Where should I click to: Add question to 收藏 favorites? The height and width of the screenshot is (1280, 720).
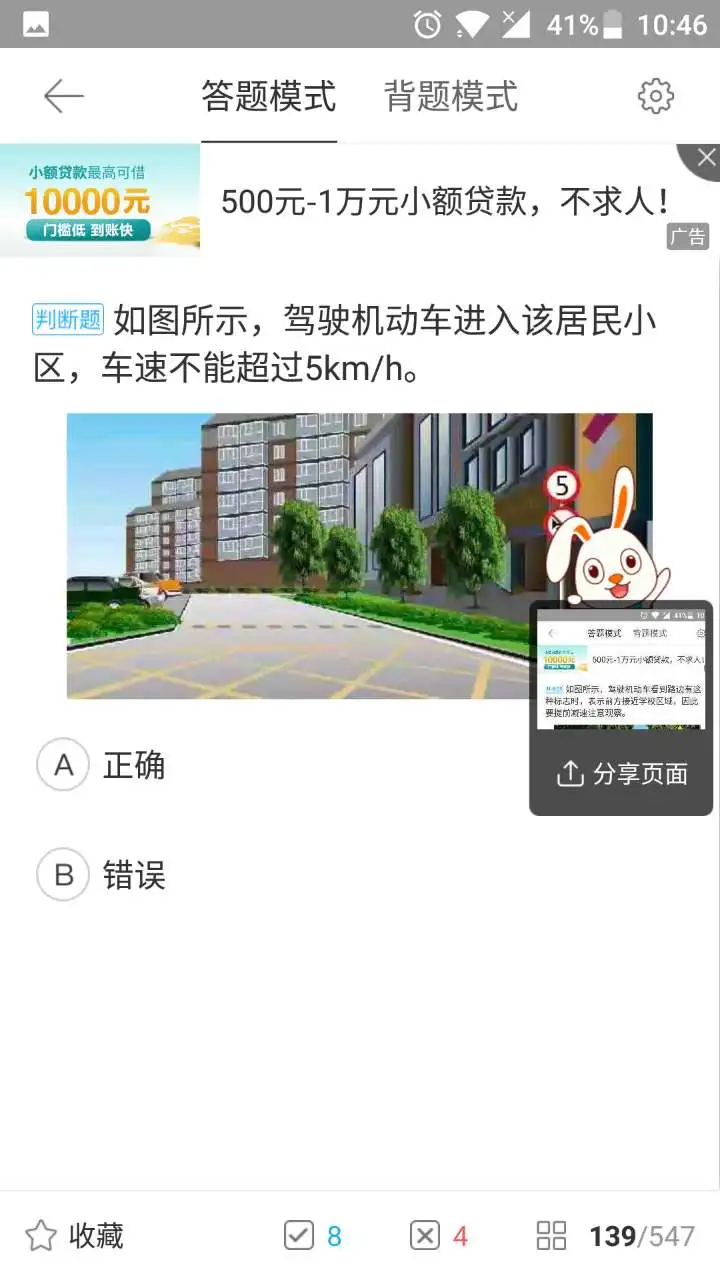point(75,1236)
